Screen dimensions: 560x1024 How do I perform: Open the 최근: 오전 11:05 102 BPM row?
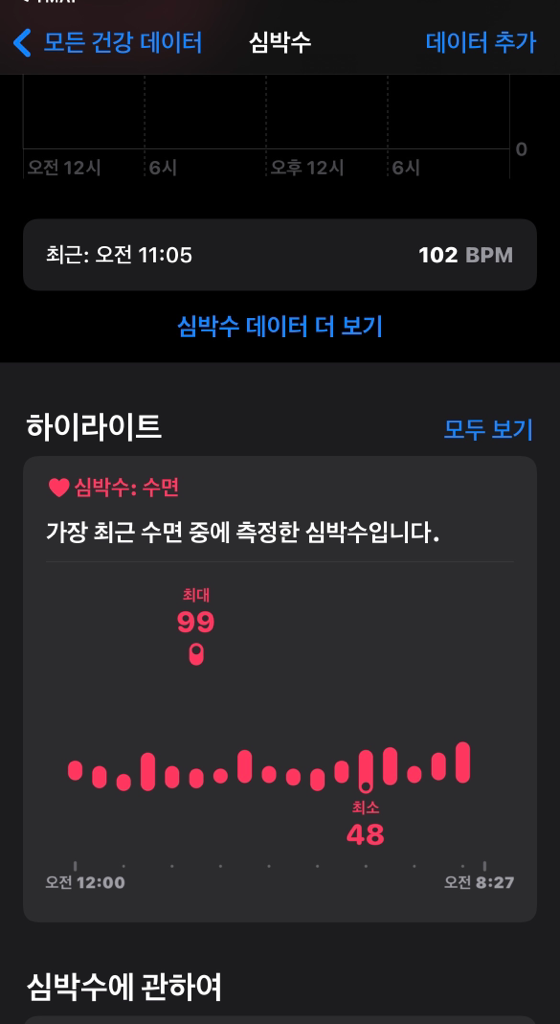(x=280, y=255)
